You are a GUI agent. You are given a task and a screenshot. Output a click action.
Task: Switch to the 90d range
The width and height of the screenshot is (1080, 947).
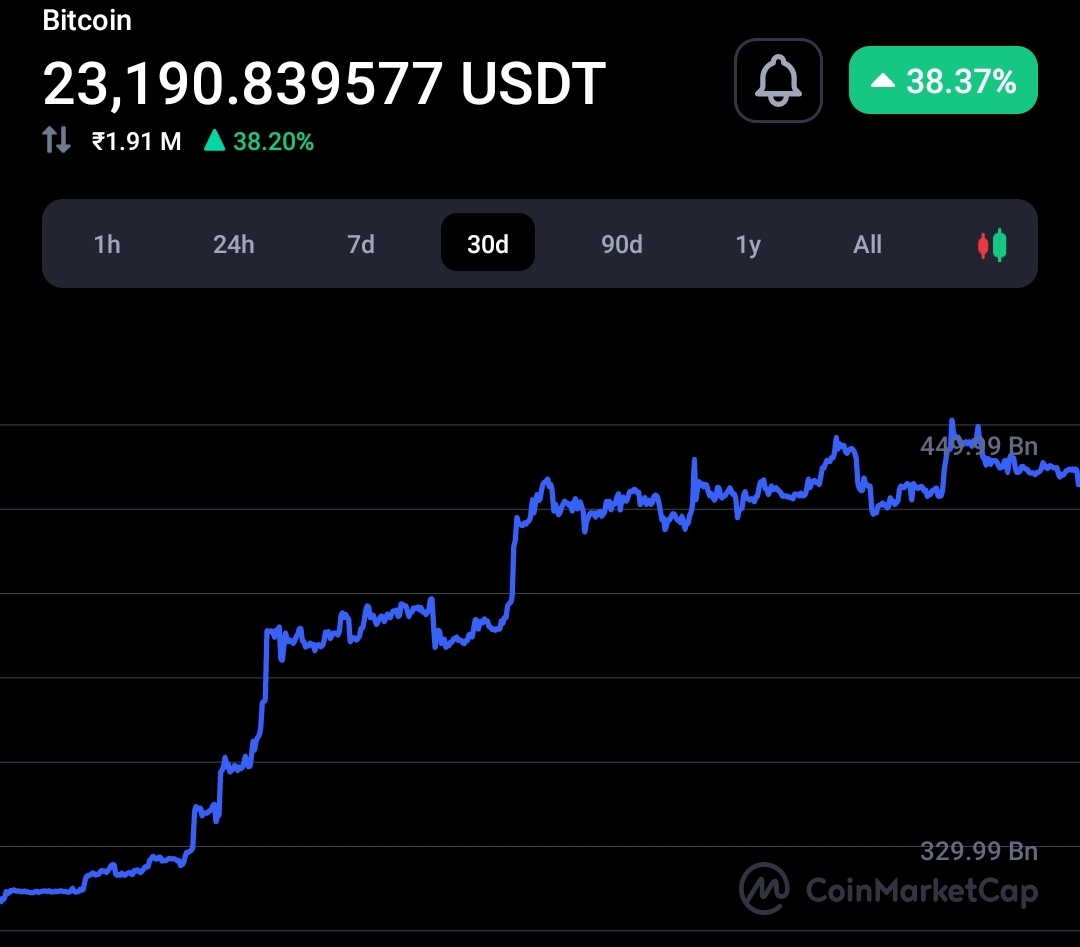coord(621,244)
